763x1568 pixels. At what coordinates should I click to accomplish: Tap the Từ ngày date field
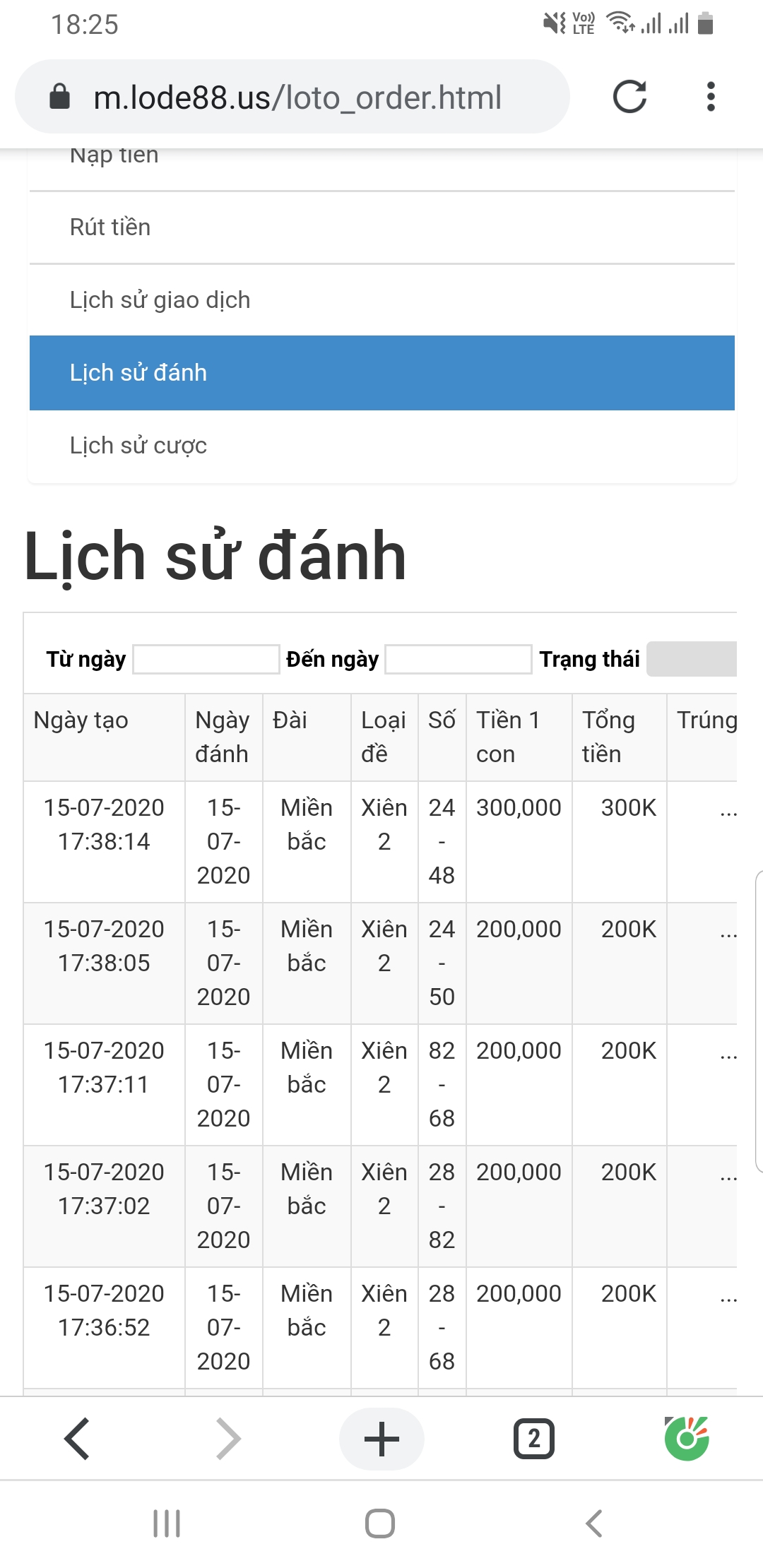206,659
